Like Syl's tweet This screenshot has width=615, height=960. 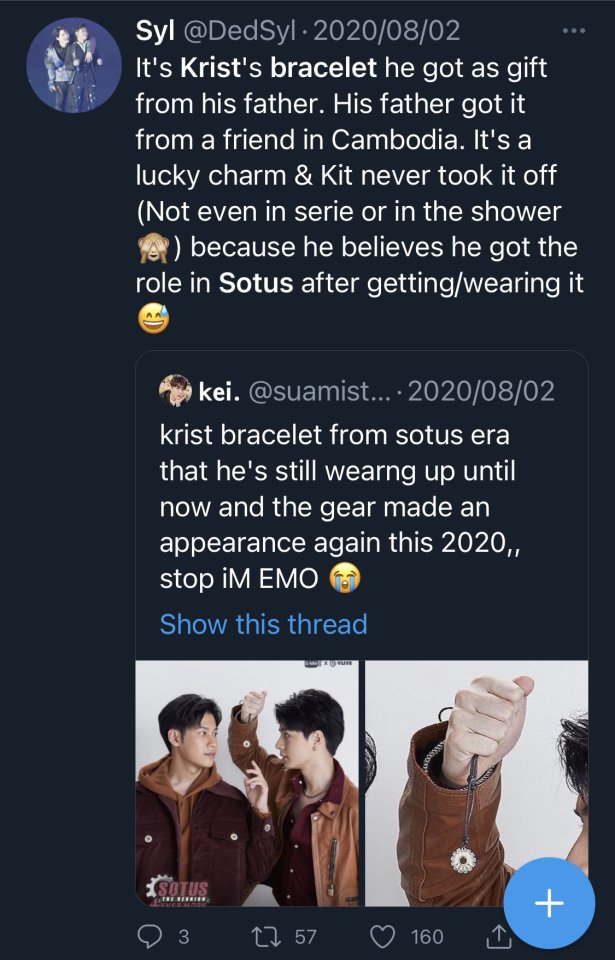point(386,936)
